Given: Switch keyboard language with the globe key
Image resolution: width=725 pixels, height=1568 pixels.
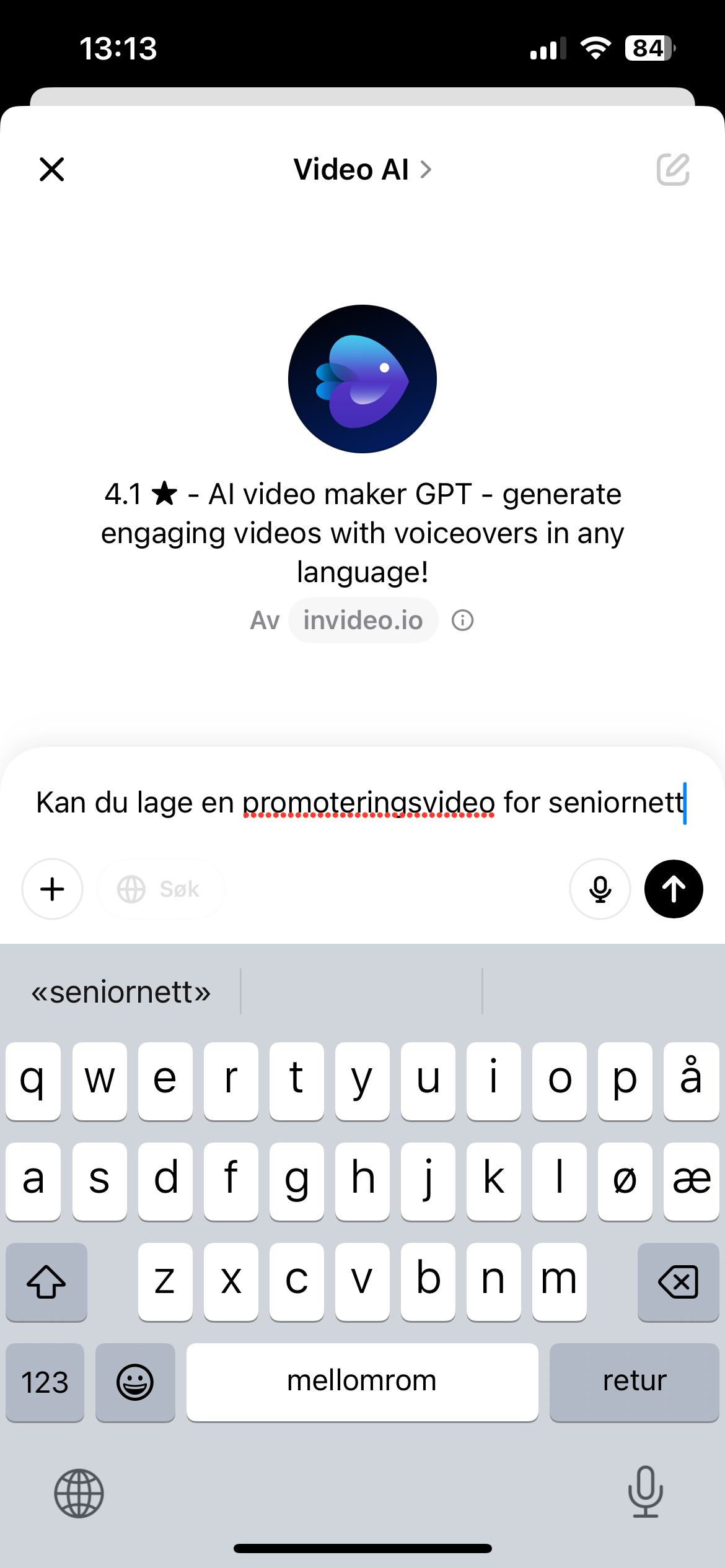Looking at the screenshot, I should click(79, 1493).
